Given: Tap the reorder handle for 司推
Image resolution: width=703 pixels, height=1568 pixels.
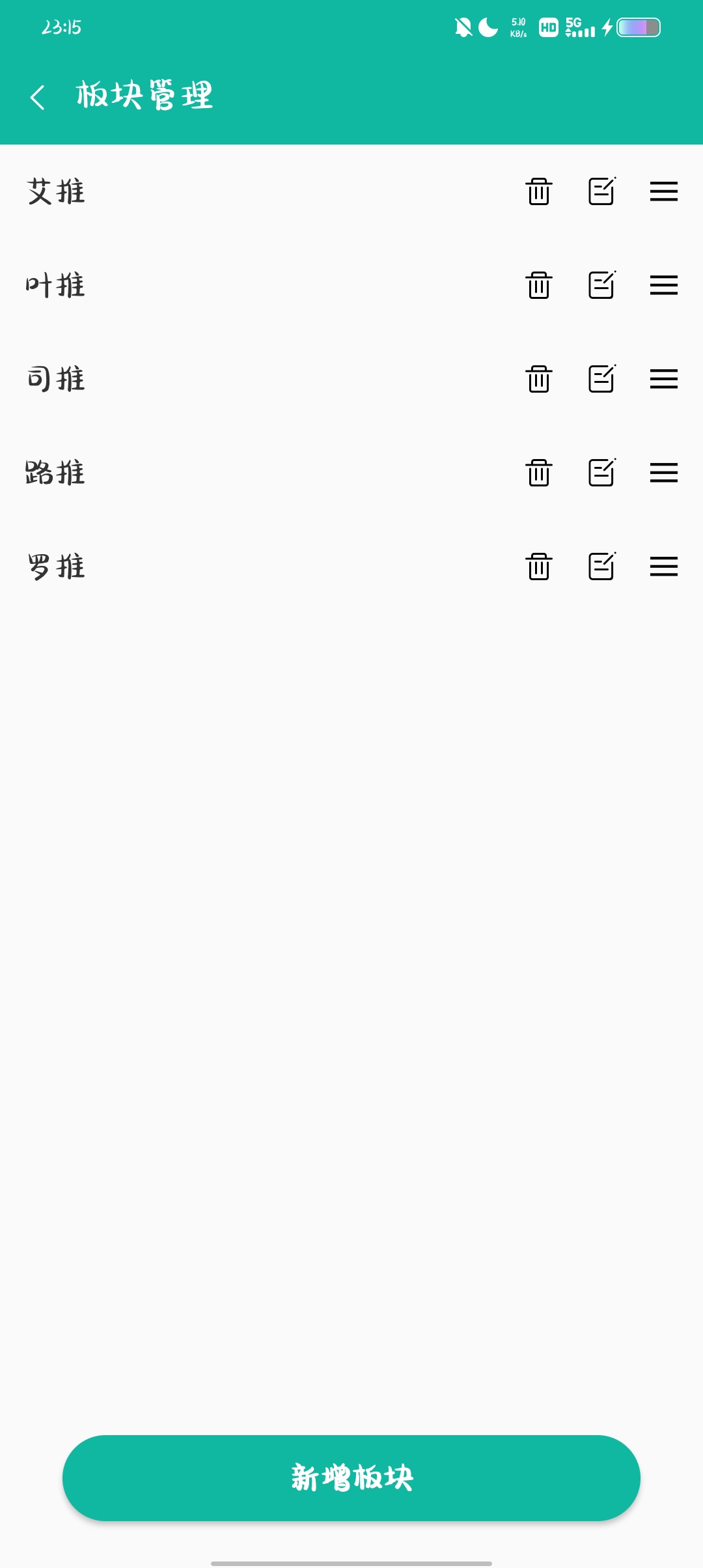Looking at the screenshot, I should coord(664,379).
